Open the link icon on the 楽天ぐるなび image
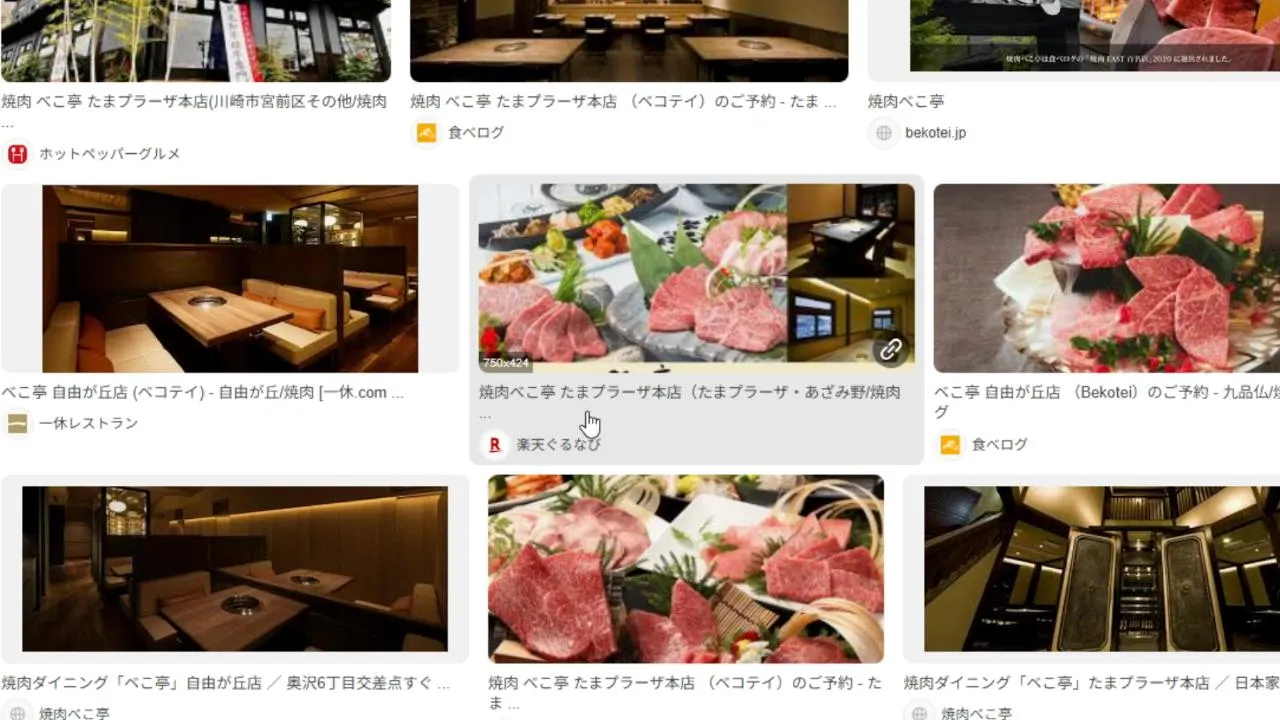The image size is (1280, 720). pos(889,349)
